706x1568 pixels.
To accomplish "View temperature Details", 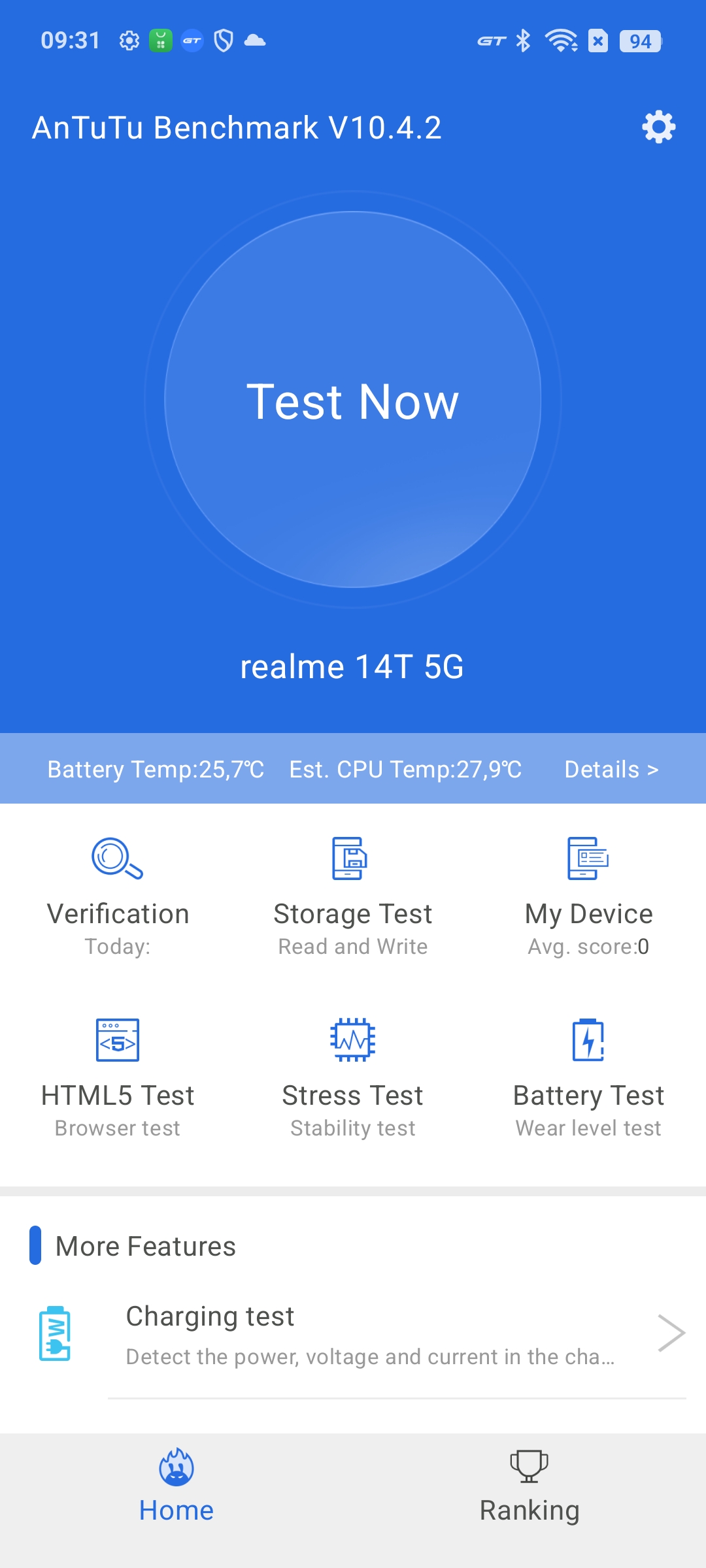I will point(611,769).
